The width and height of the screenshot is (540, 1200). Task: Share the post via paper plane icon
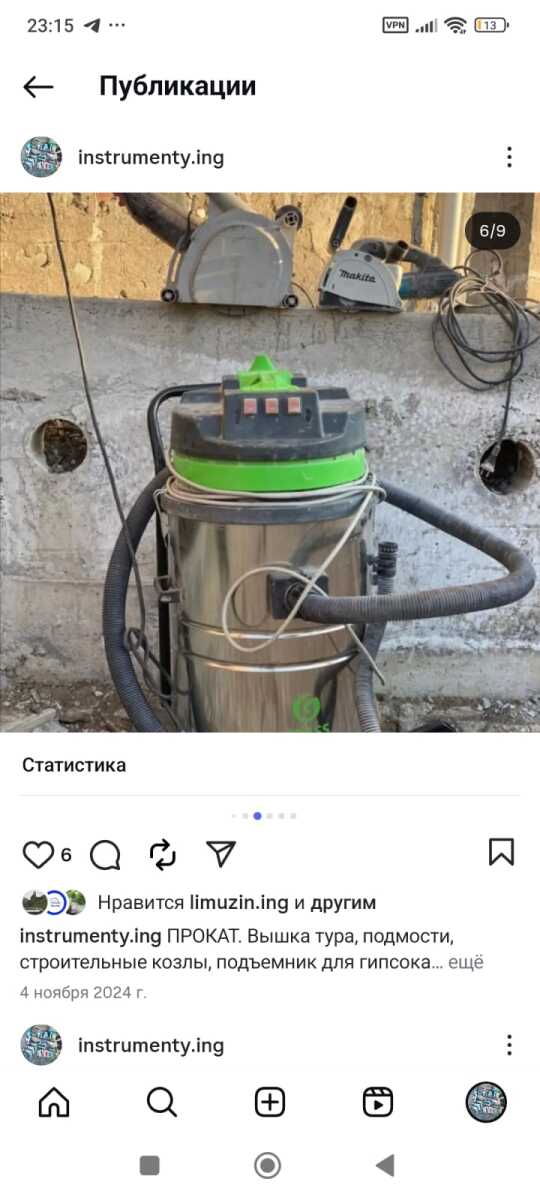[220, 853]
